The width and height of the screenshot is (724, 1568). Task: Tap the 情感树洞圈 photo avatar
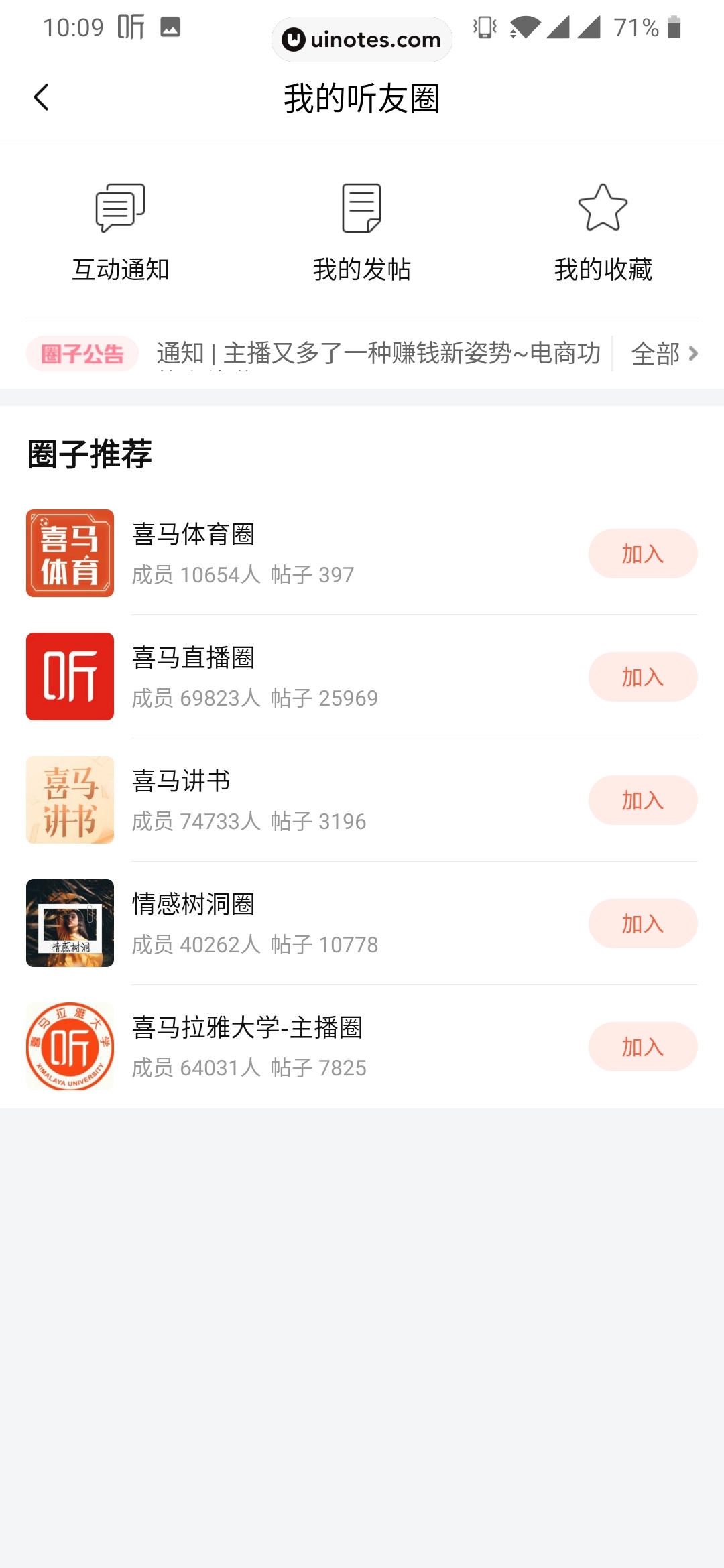70,923
